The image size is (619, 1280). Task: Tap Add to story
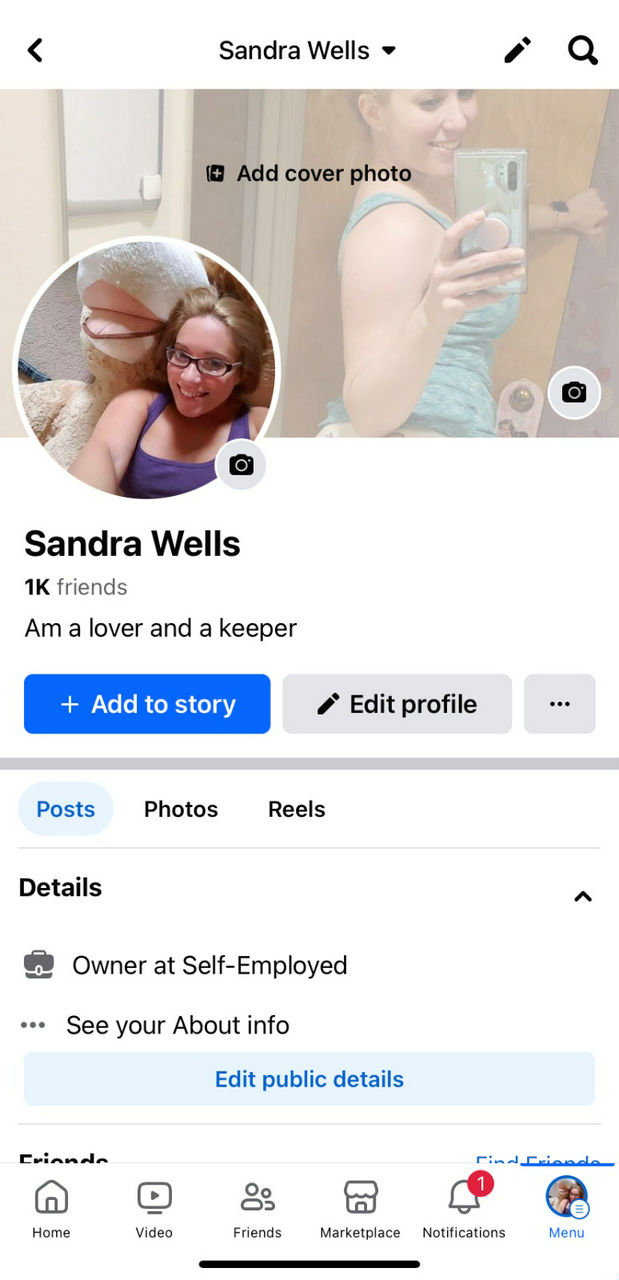coord(147,704)
